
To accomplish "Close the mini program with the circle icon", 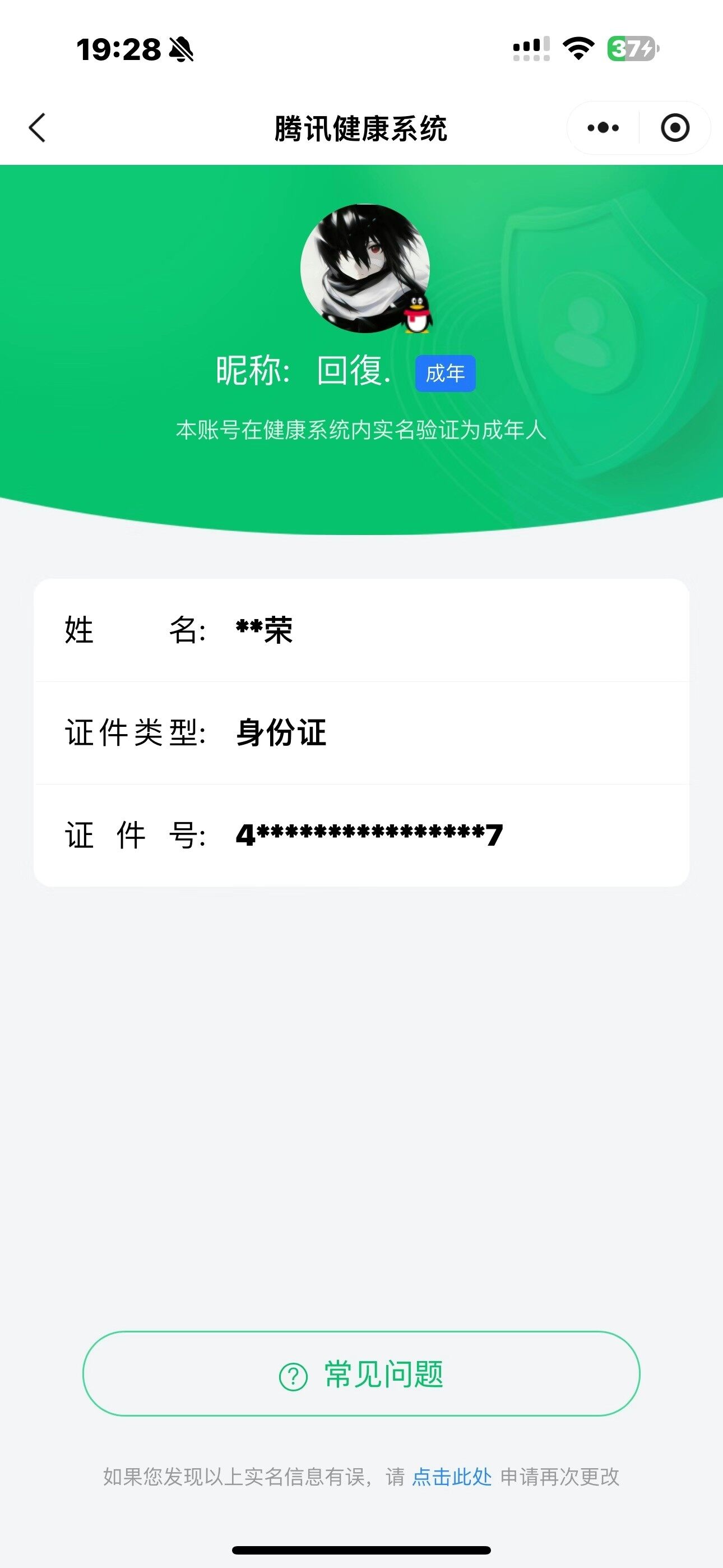I will [x=675, y=128].
